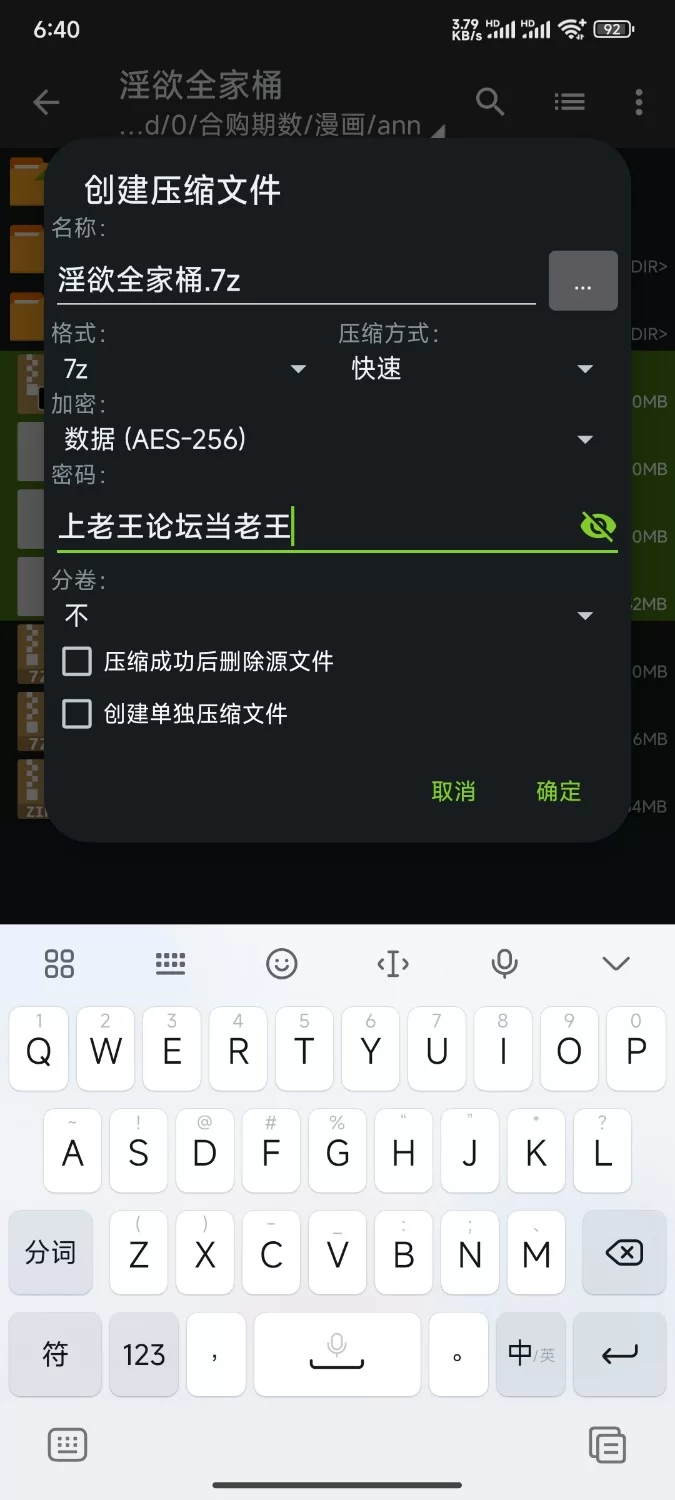Check 创建单独压缩文件 checkbox
Screen dimensions: 675x1500
[x=78, y=714]
